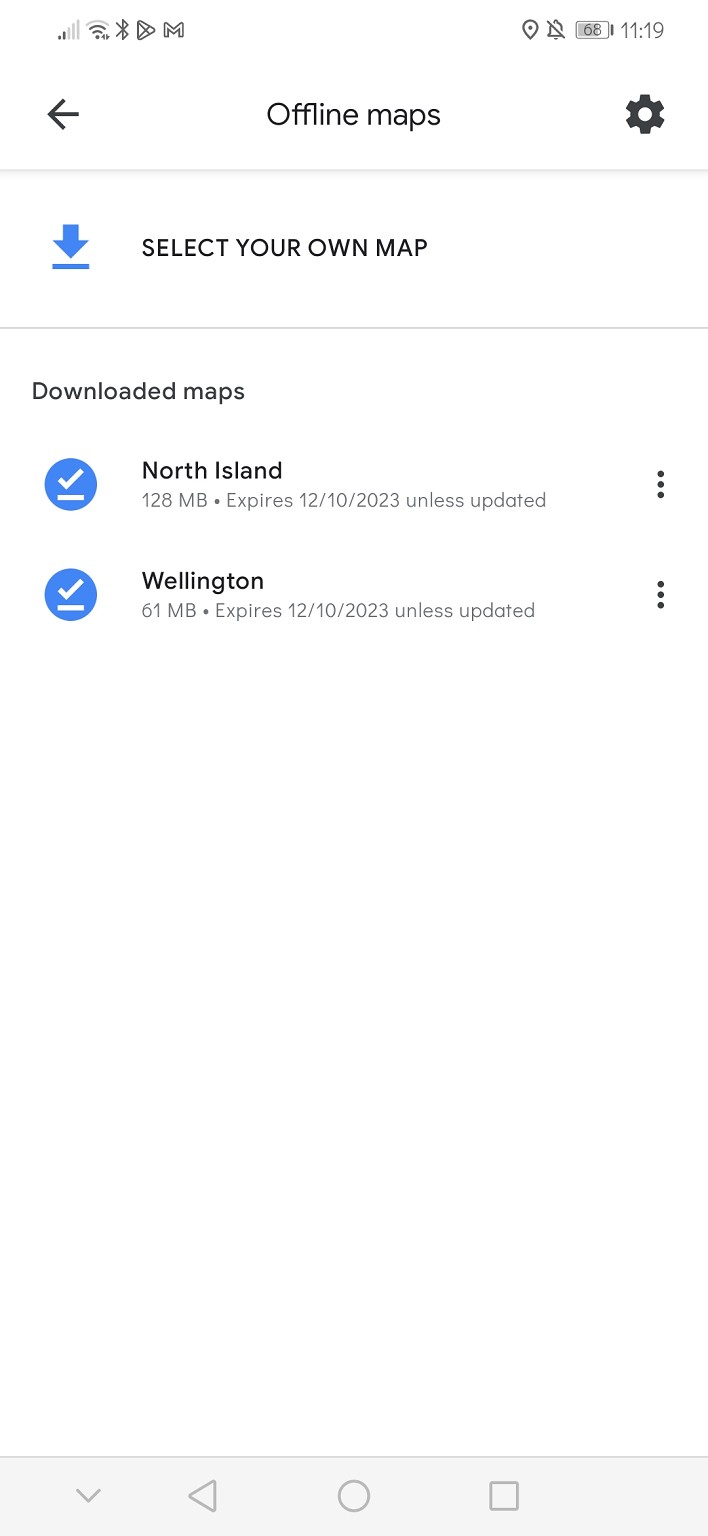708x1536 pixels.
Task: Open offline maps settings gear
Action: [645, 115]
